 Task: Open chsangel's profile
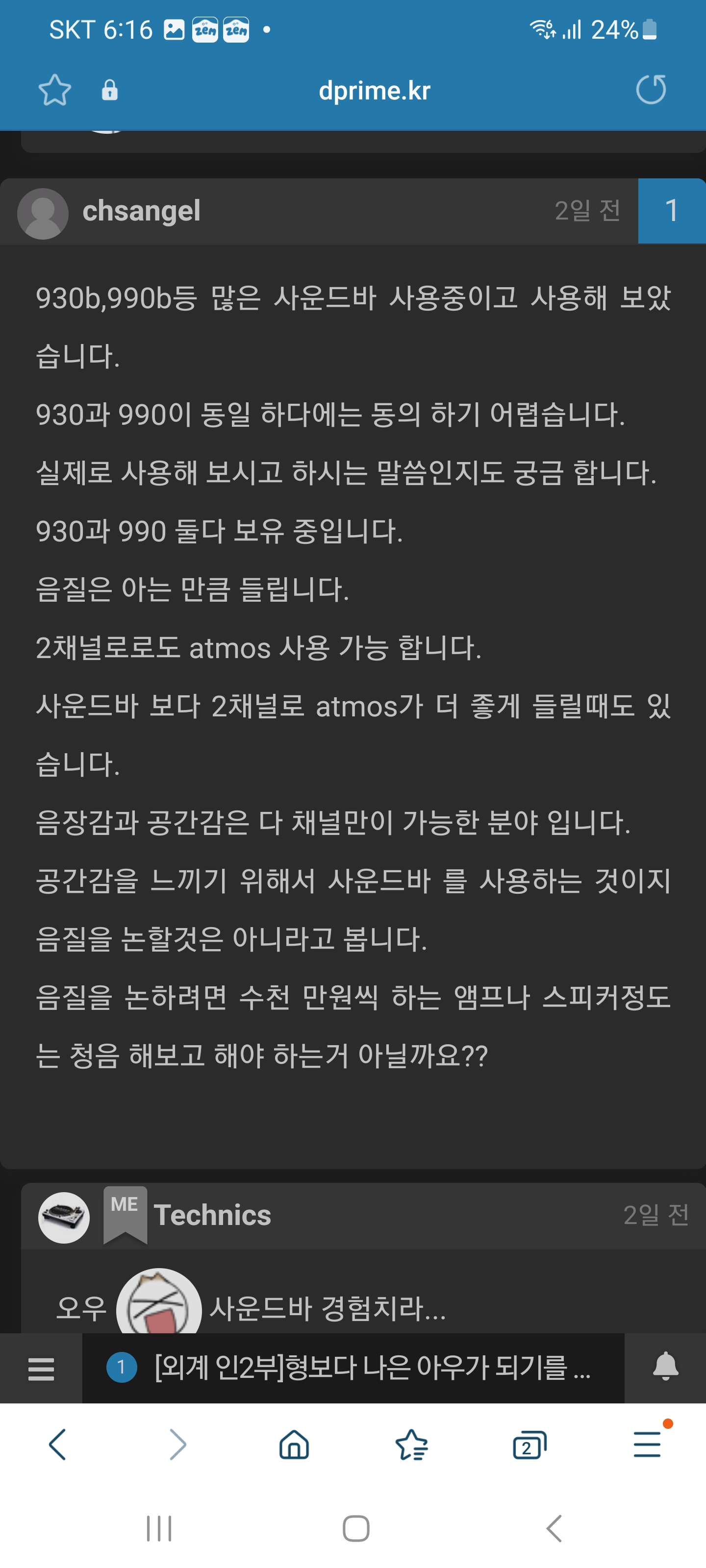pos(141,211)
